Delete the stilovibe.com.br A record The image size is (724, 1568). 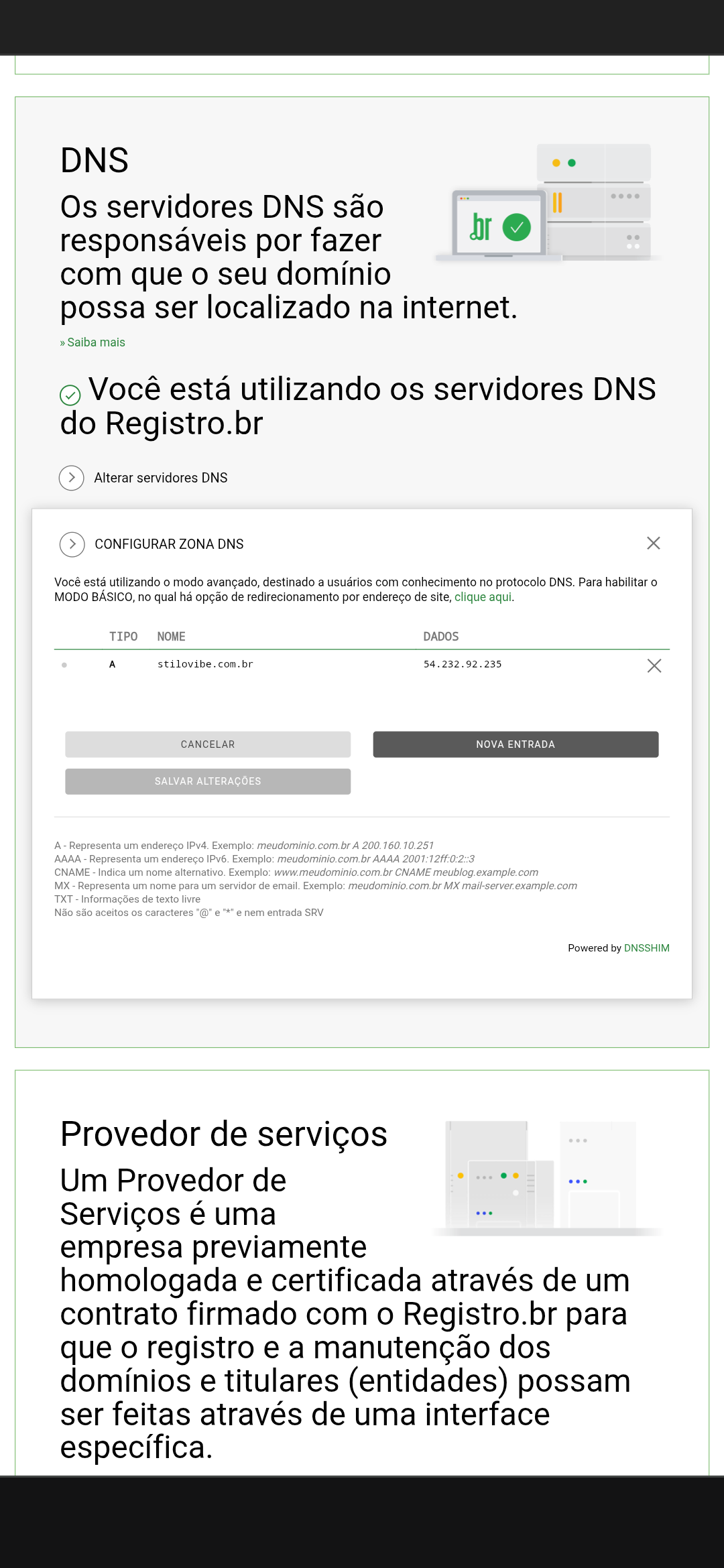click(654, 665)
